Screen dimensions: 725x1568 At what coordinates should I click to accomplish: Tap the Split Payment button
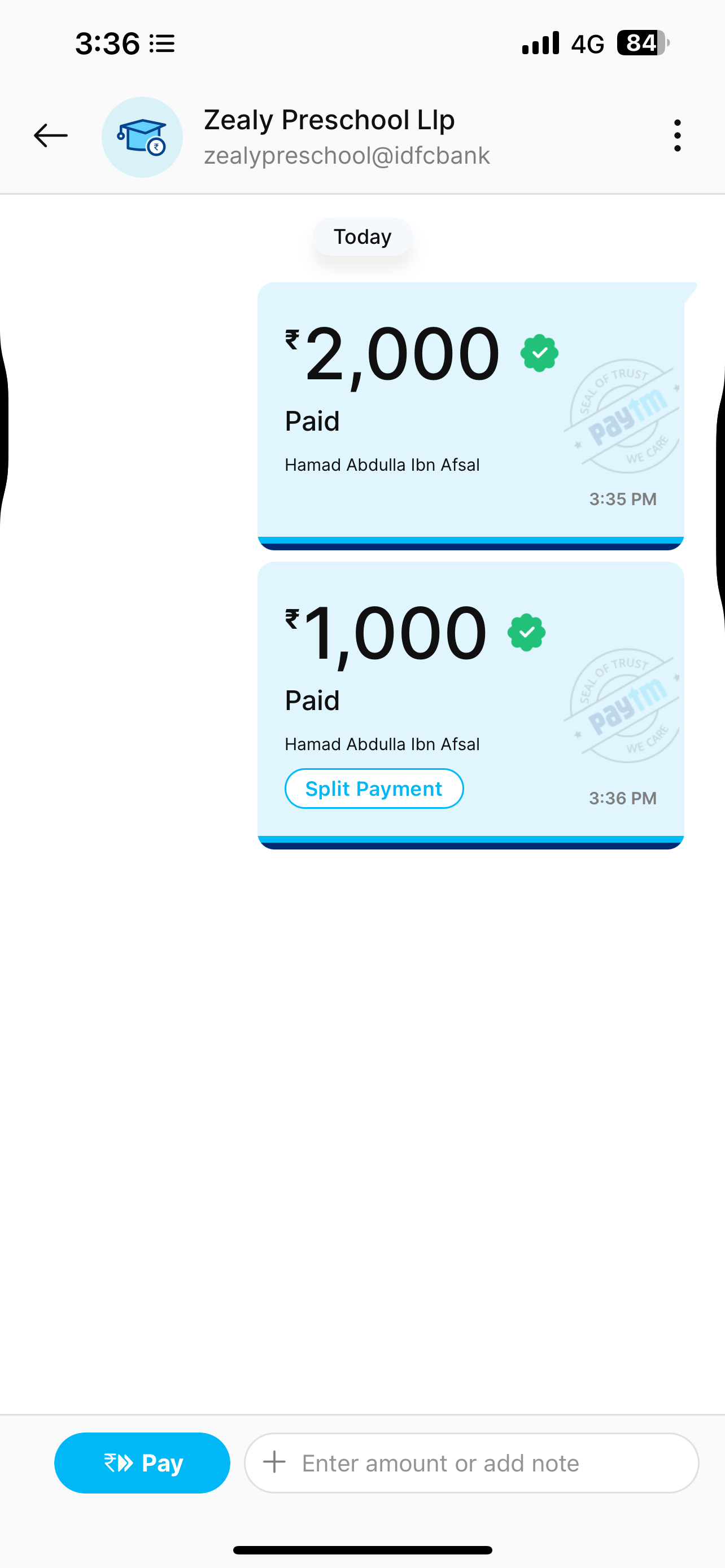374,789
